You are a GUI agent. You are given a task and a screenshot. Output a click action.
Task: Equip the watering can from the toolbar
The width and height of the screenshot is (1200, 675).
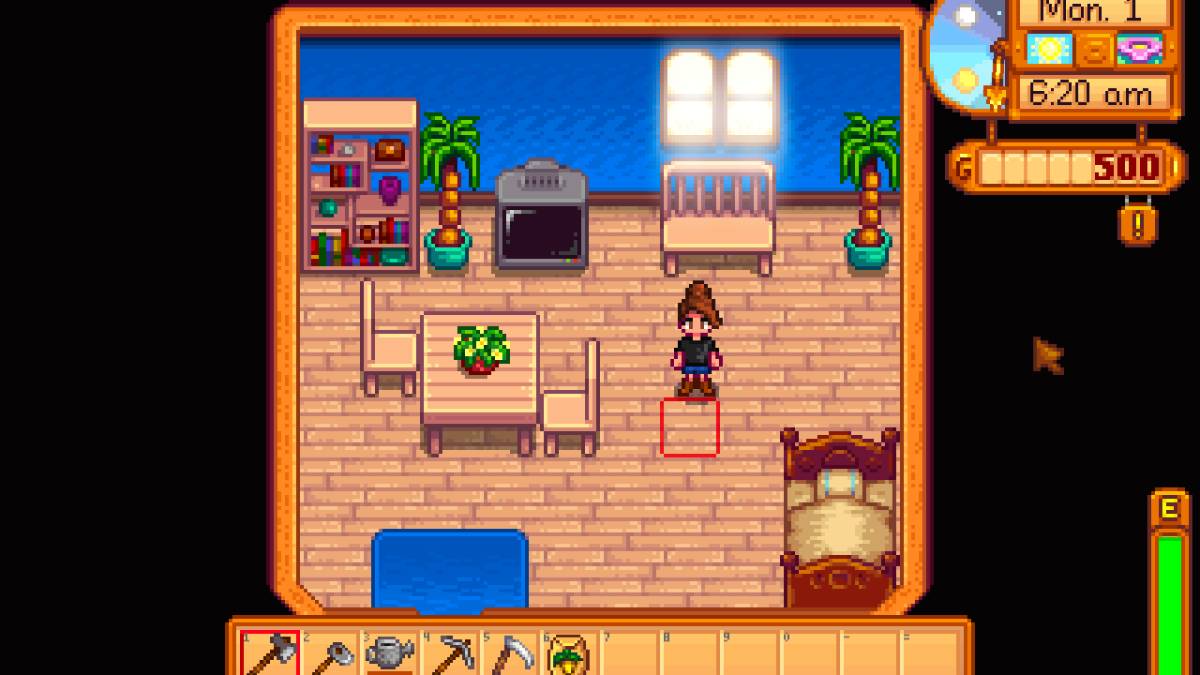[x=390, y=654]
